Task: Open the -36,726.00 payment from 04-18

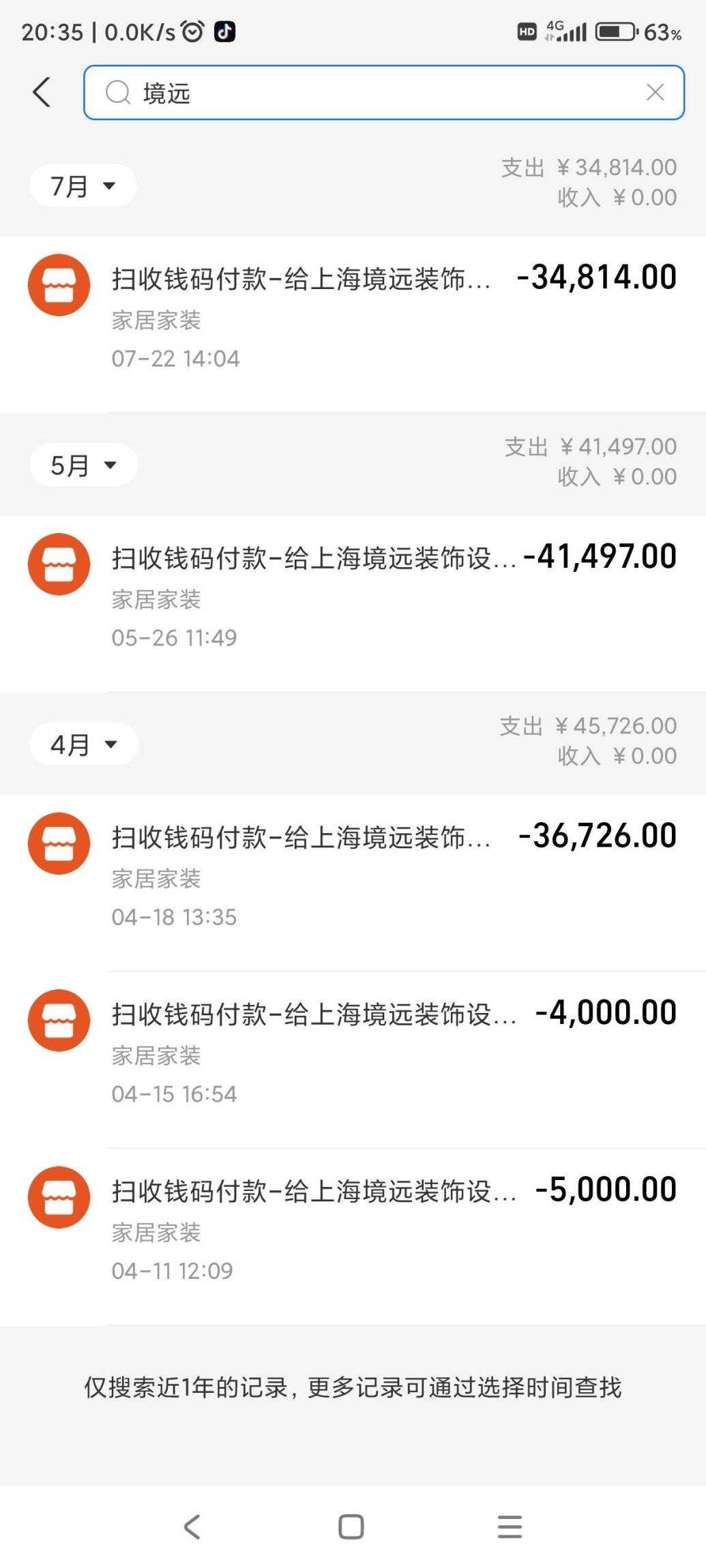Action: pyautogui.click(x=353, y=877)
